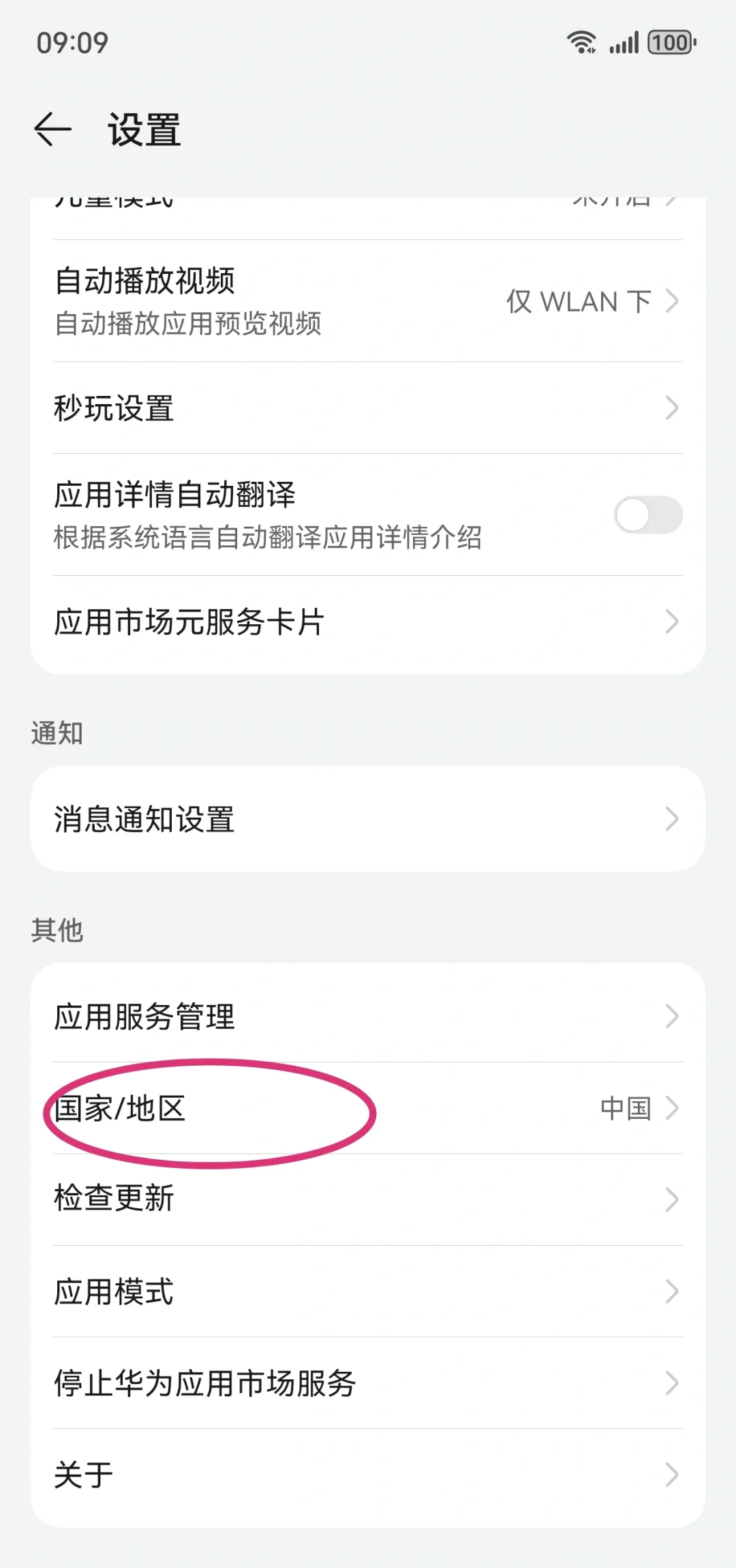Screen dimensions: 736x1568
Task: Select 停止华为应用市场服务
Action: click(368, 1383)
